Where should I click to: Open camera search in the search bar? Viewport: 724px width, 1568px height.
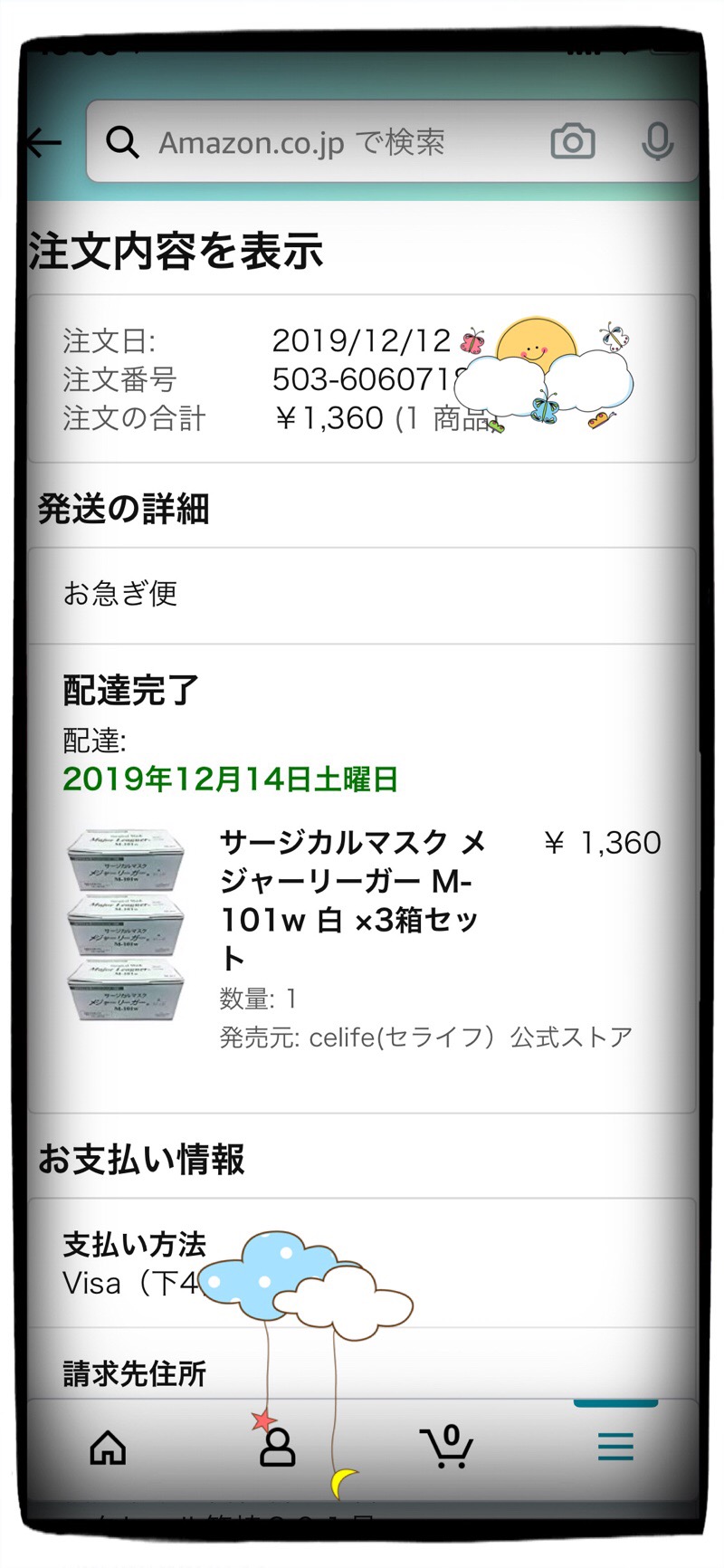pos(573,142)
